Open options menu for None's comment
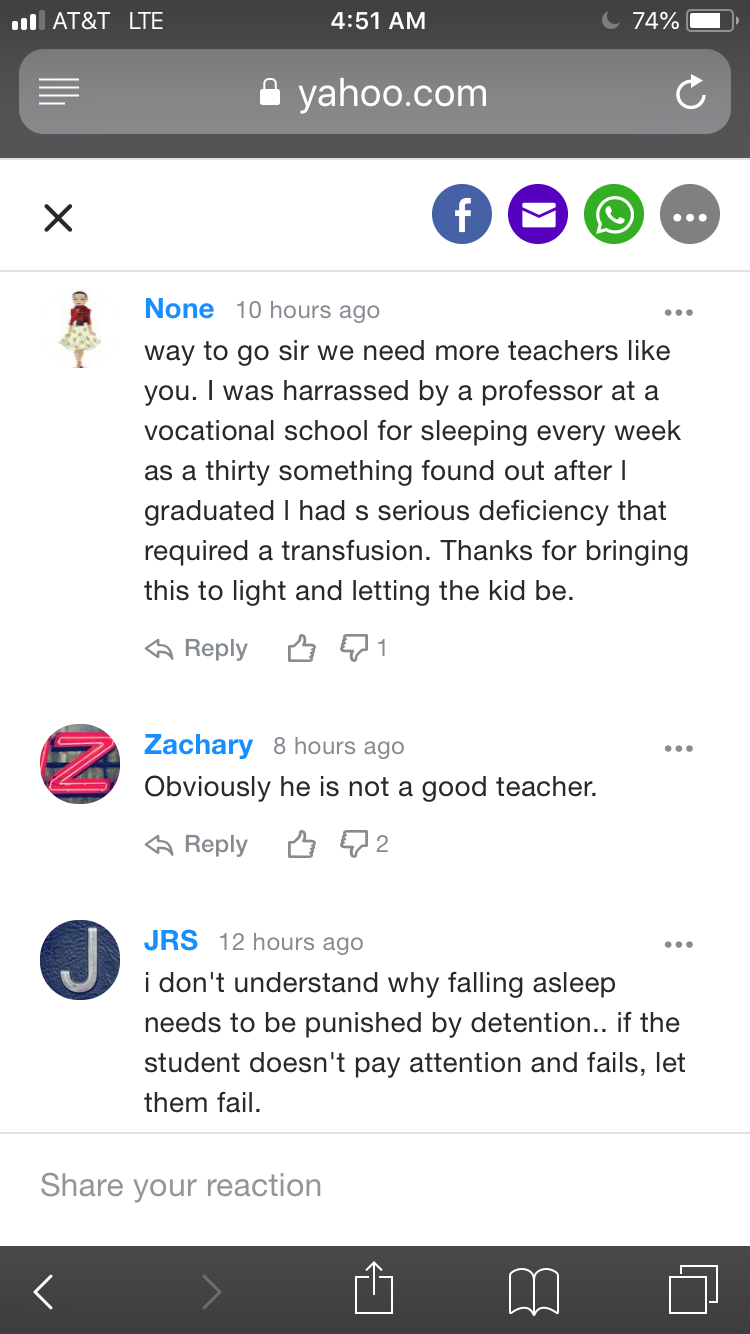The image size is (750, 1334). (x=678, y=313)
